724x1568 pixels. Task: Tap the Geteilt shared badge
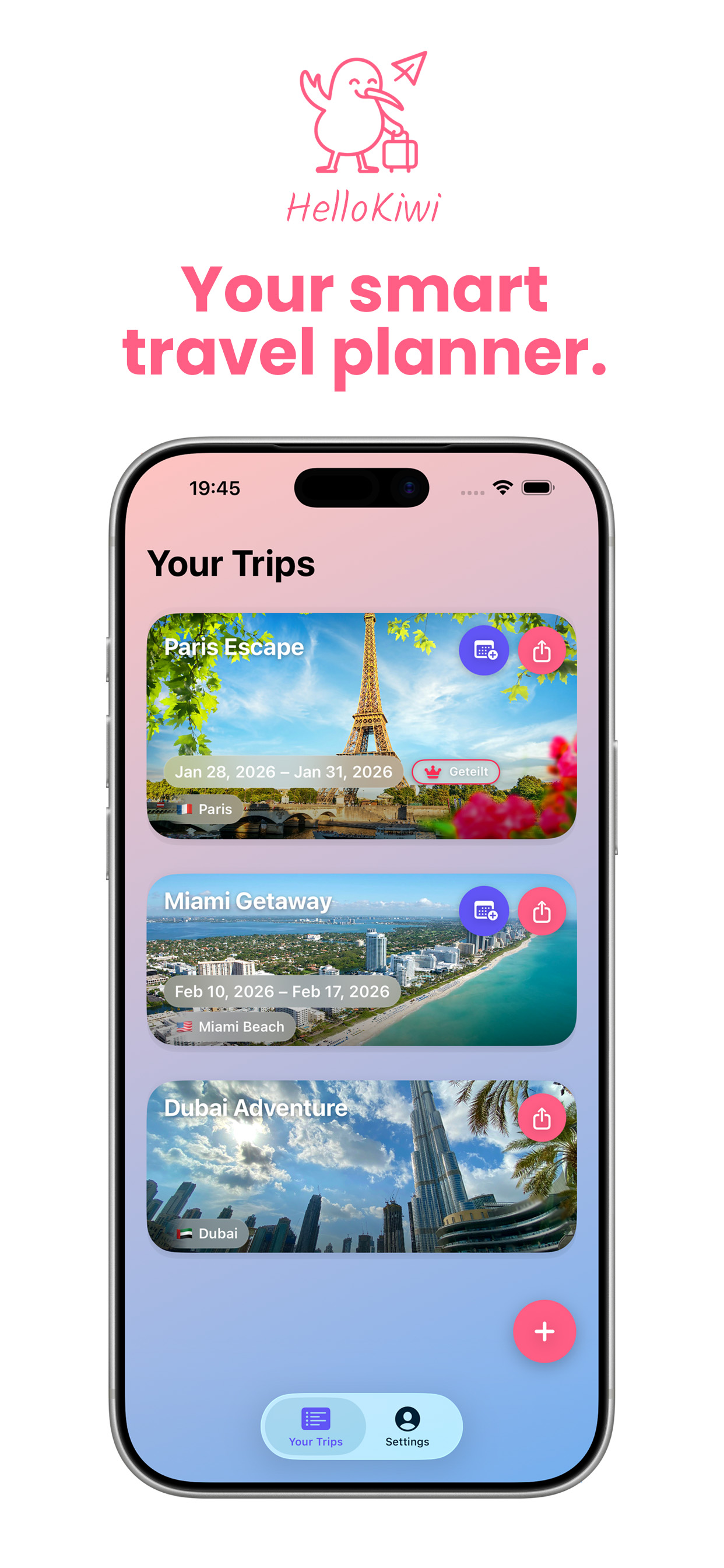[456, 772]
